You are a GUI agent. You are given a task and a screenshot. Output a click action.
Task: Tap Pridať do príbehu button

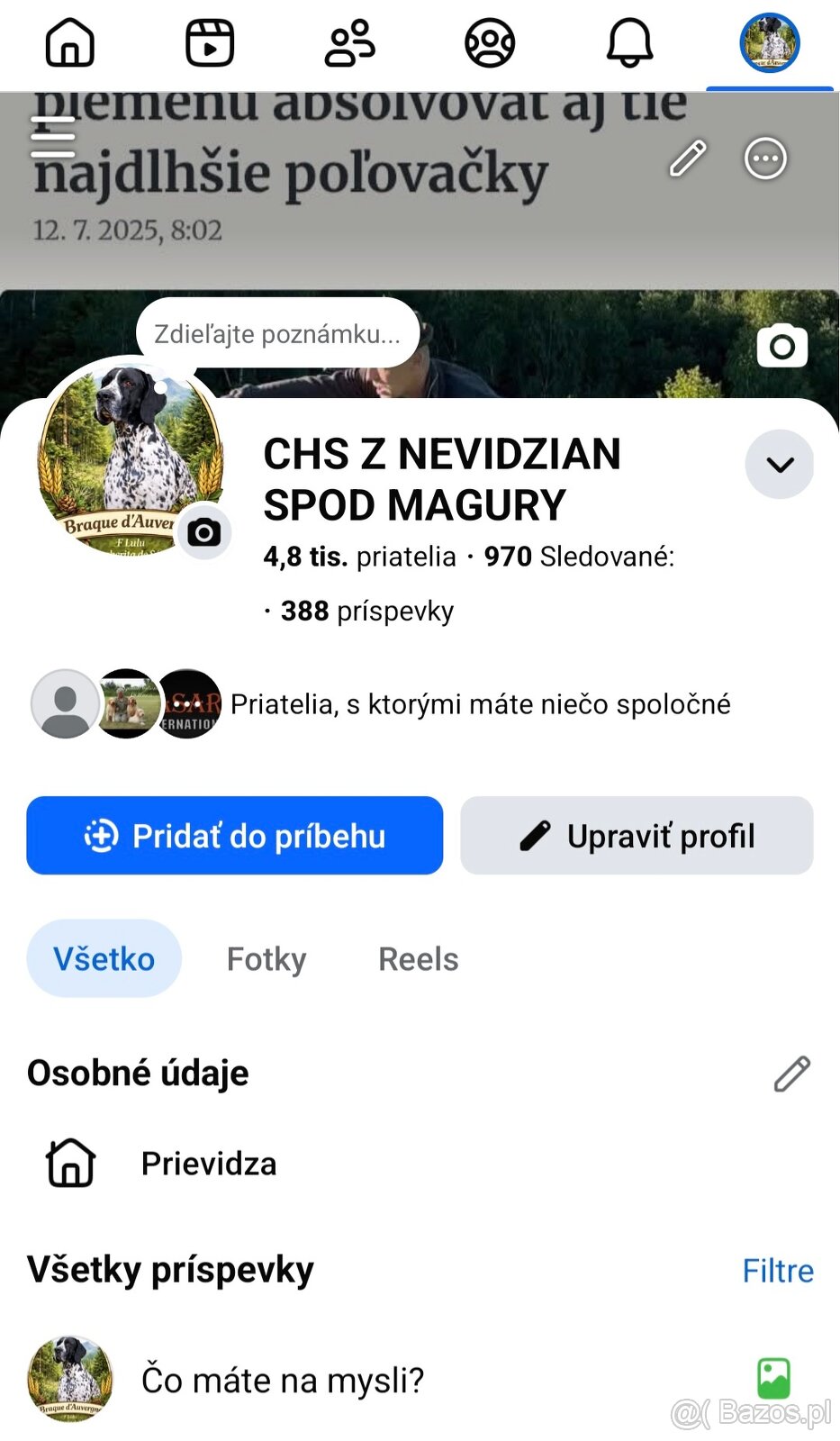235,836
